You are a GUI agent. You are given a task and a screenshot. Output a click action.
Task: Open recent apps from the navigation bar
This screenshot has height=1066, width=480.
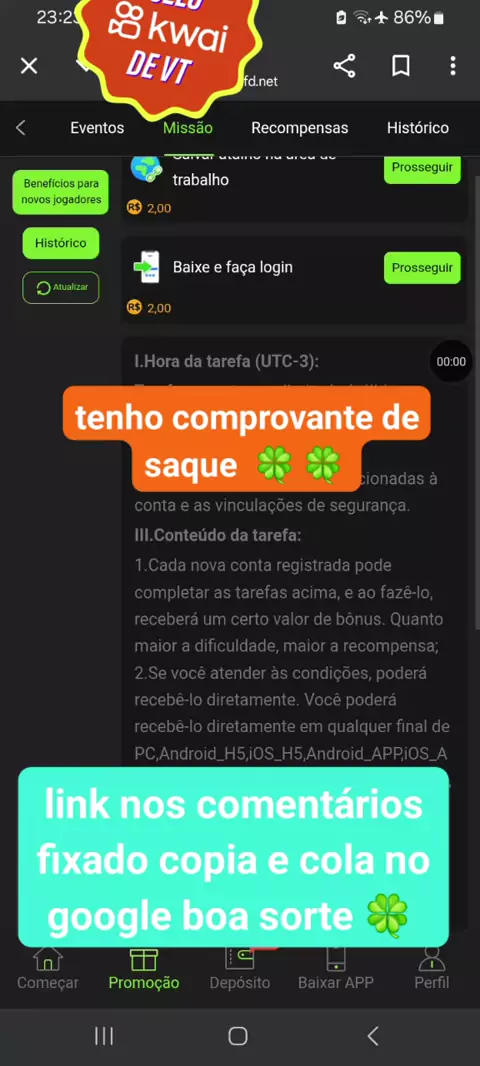click(104, 1036)
